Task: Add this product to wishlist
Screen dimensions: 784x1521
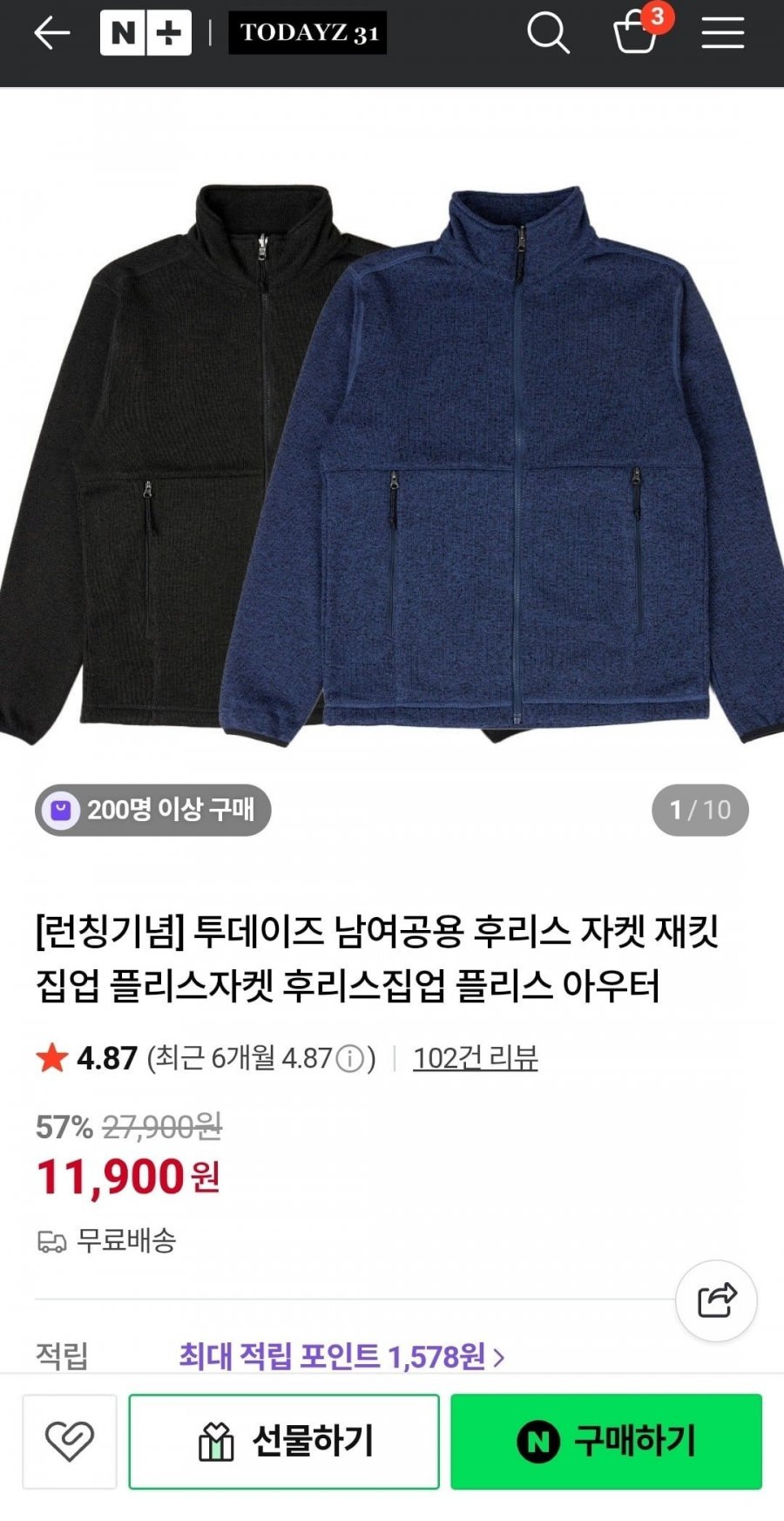Action: [70, 1441]
